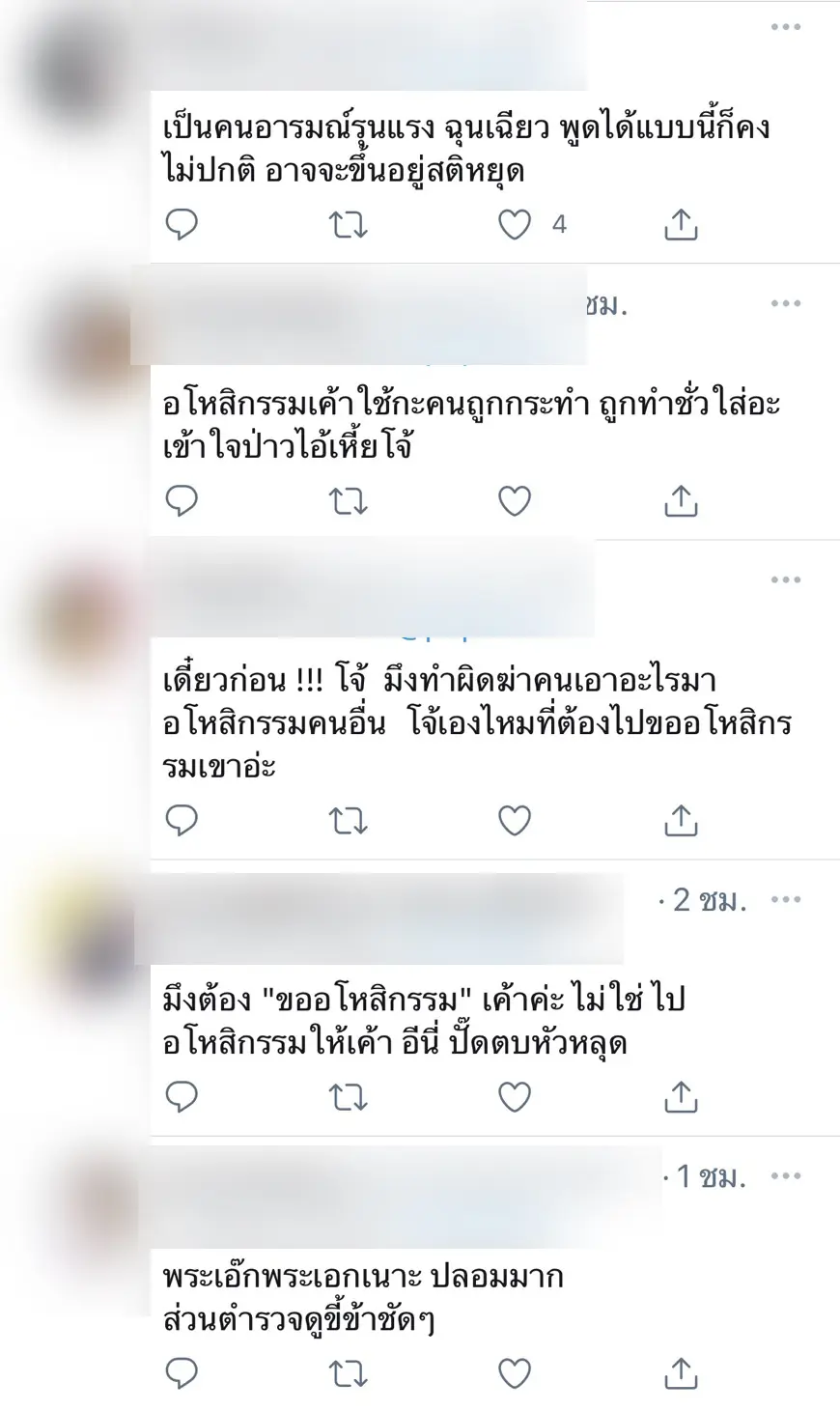The width and height of the screenshot is (840, 1411).
Task: Share the tweet starting with พระเอ๊กพระเอกเนาะ
Action: click(x=681, y=1373)
